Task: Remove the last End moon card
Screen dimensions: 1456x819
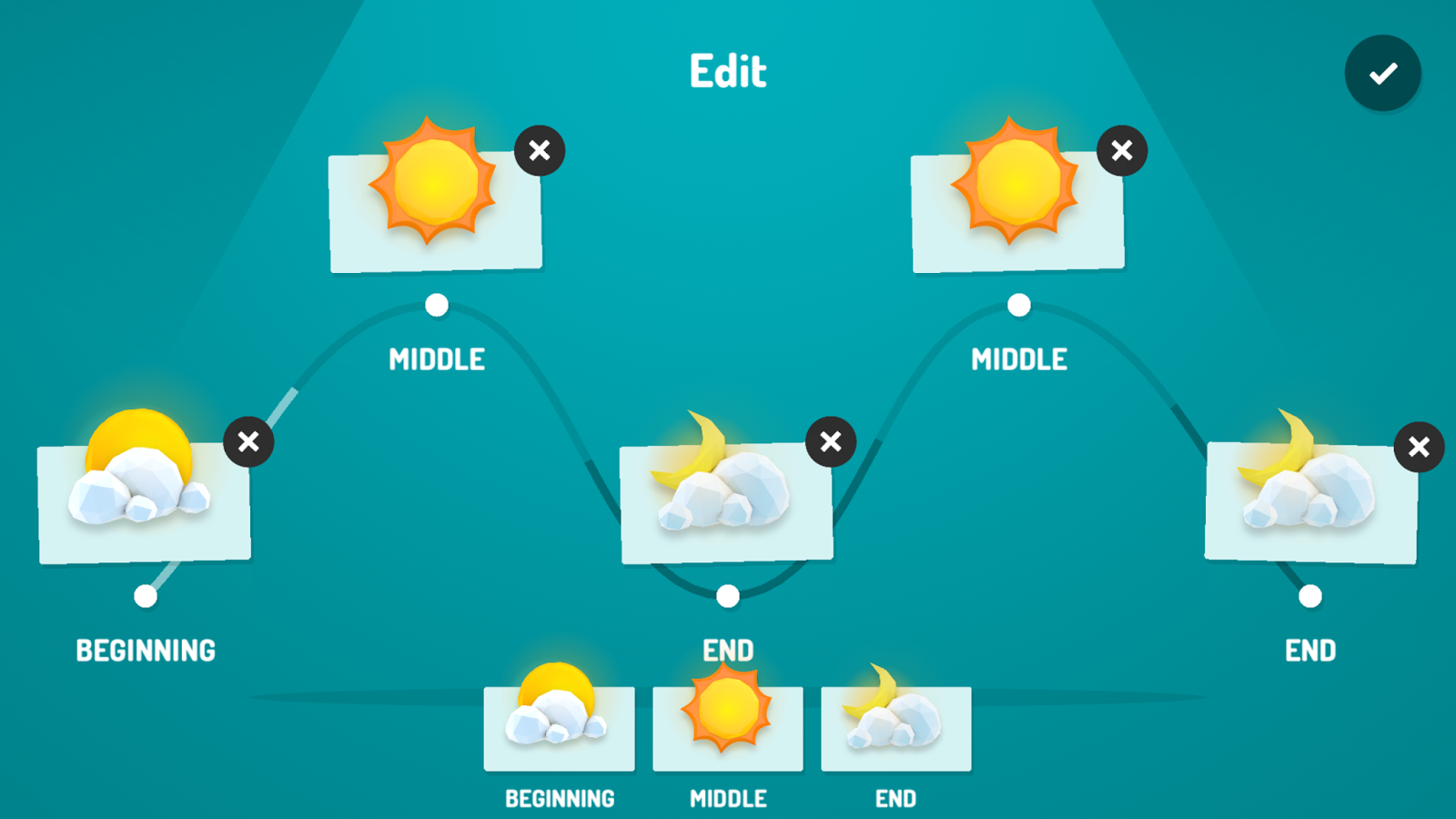Action: point(1419,447)
